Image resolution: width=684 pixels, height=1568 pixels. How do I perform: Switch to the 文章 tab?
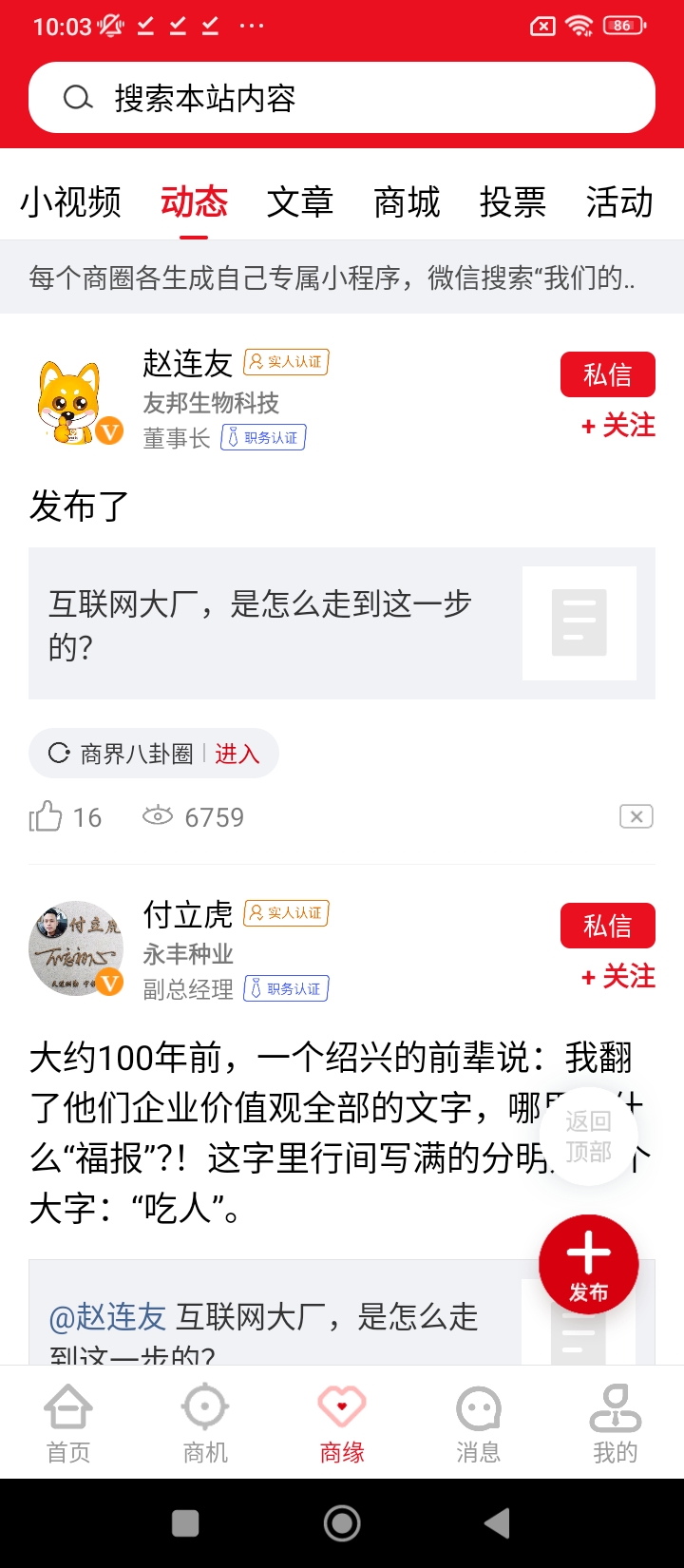click(300, 202)
